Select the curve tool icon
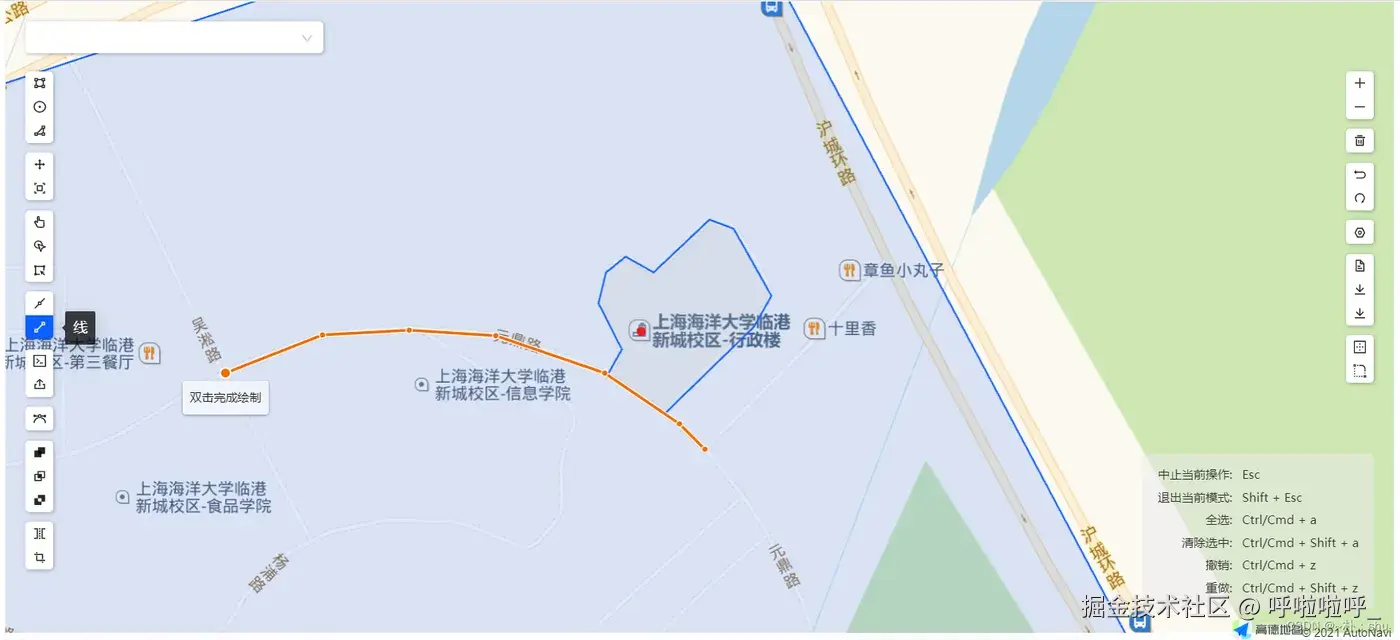This screenshot has width=1400, height=640. (40, 418)
